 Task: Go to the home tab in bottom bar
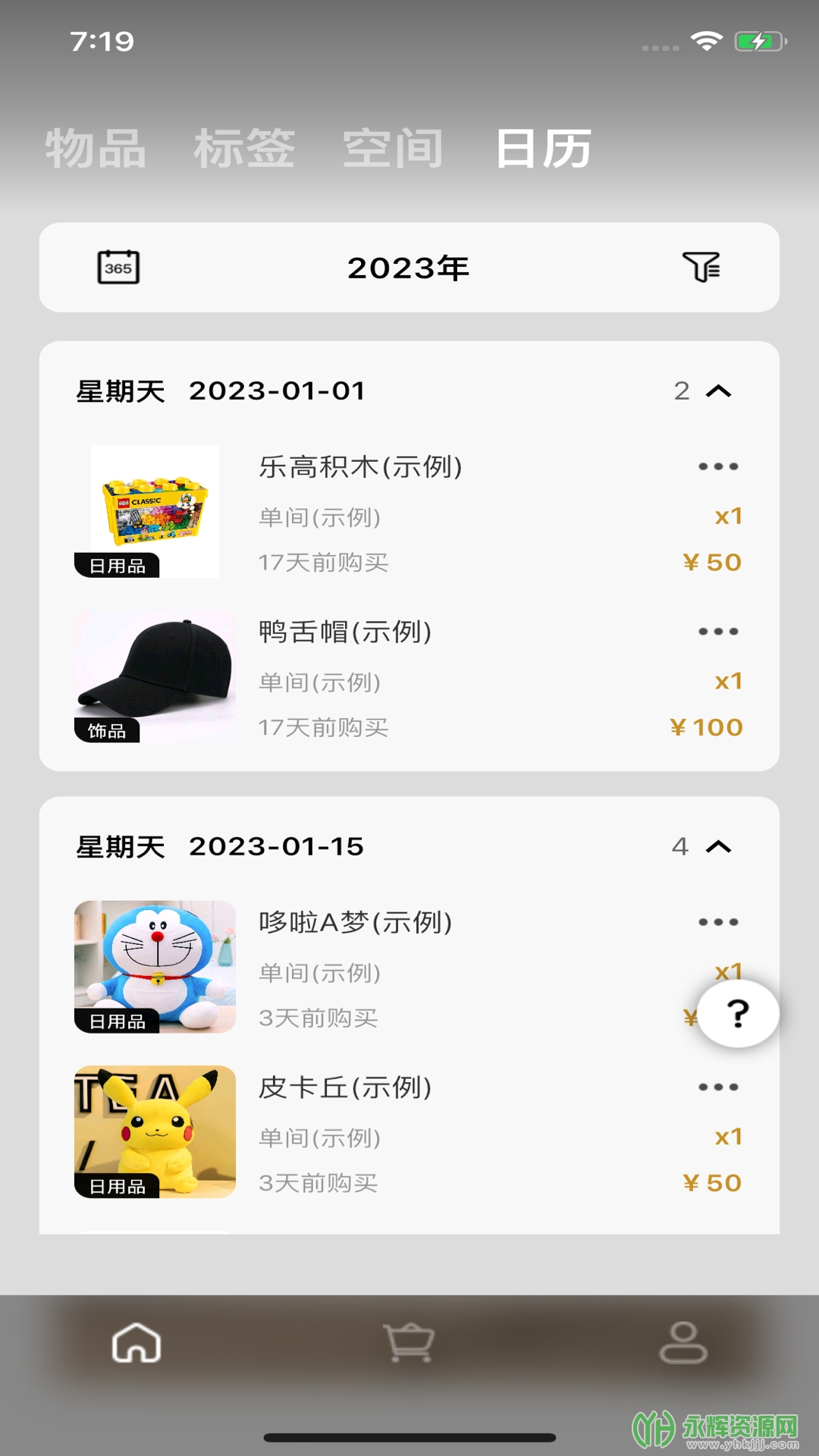[136, 1343]
